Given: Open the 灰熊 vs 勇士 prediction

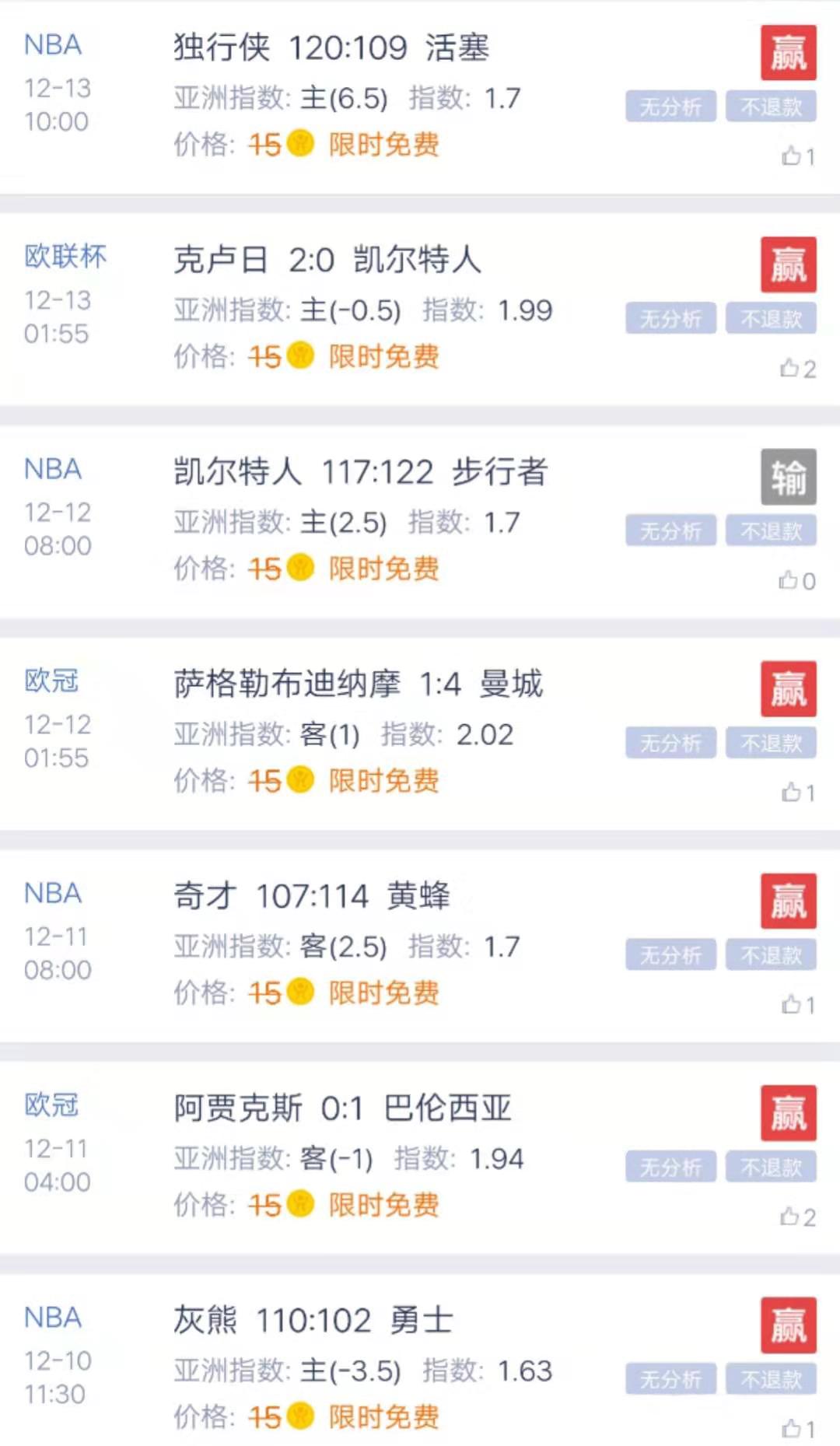Looking at the screenshot, I should [313, 1321].
